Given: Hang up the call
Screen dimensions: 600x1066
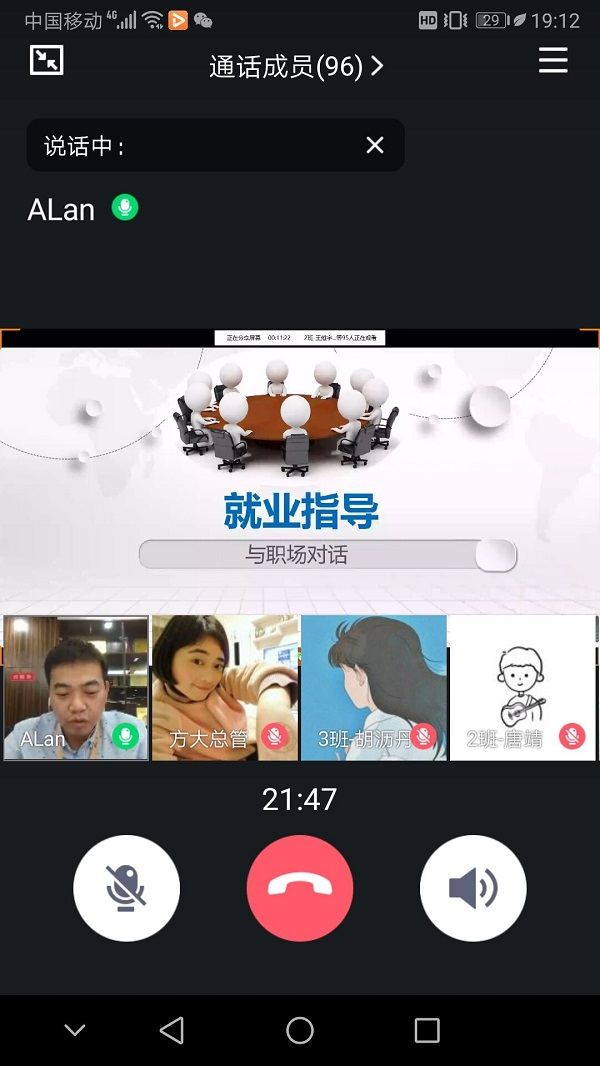Looking at the screenshot, I should 300,888.
